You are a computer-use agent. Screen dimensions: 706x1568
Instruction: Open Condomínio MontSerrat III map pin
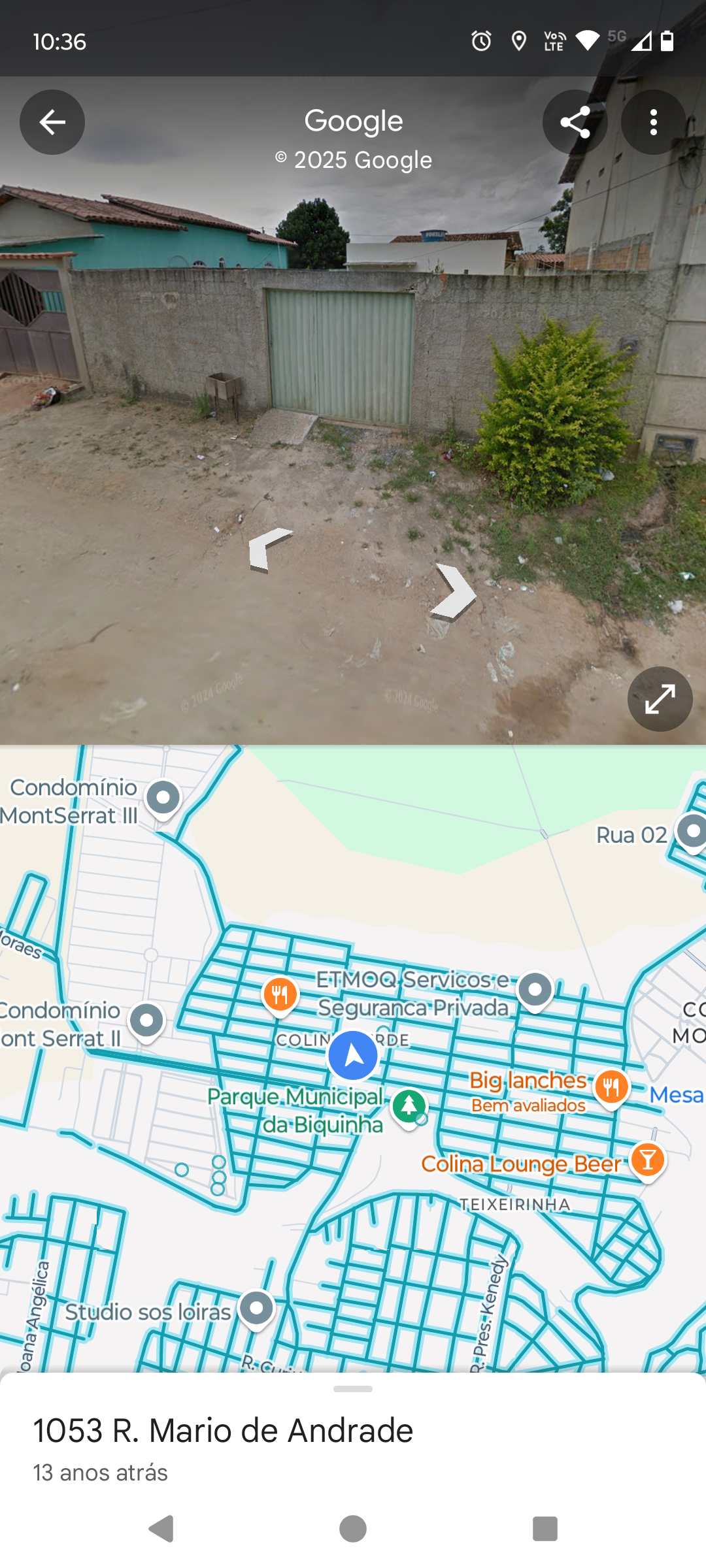pyautogui.click(x=163, y=798)
